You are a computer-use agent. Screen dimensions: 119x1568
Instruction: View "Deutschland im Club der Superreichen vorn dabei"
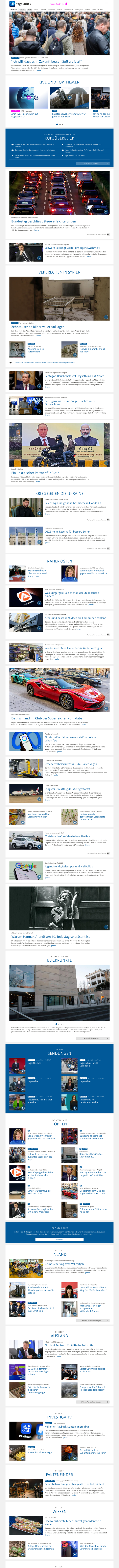pos(47,718)
